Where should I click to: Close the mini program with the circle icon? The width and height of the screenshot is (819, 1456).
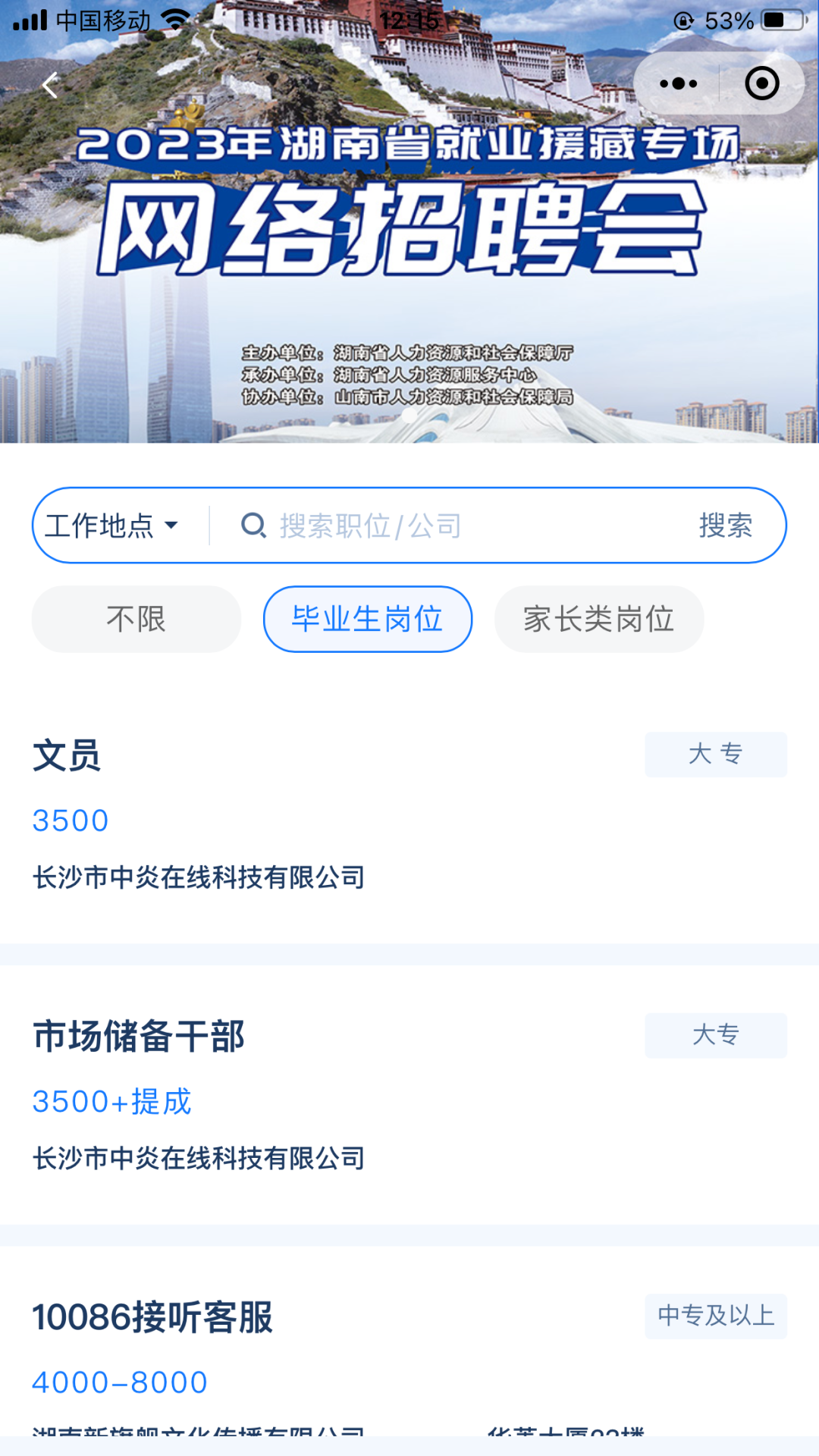click(x=761, y=83)
